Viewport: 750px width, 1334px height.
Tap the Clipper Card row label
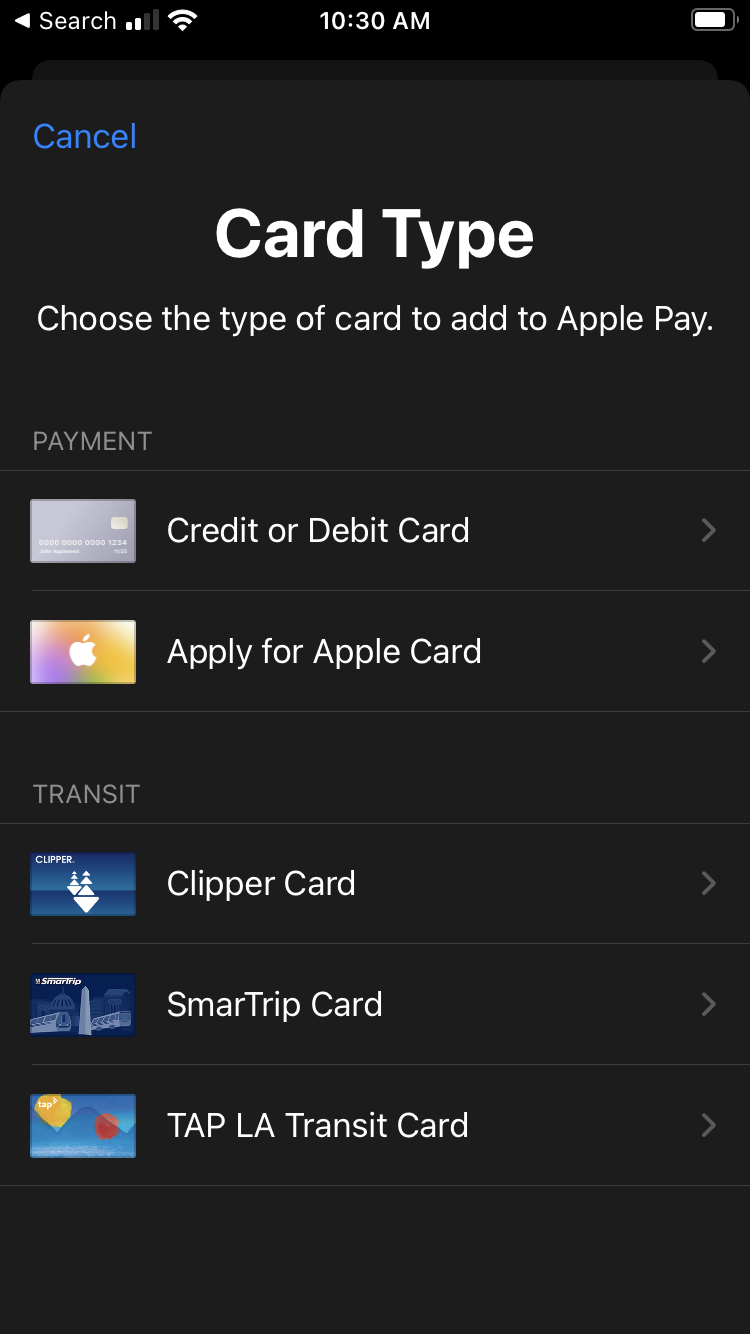coord(261,883)
